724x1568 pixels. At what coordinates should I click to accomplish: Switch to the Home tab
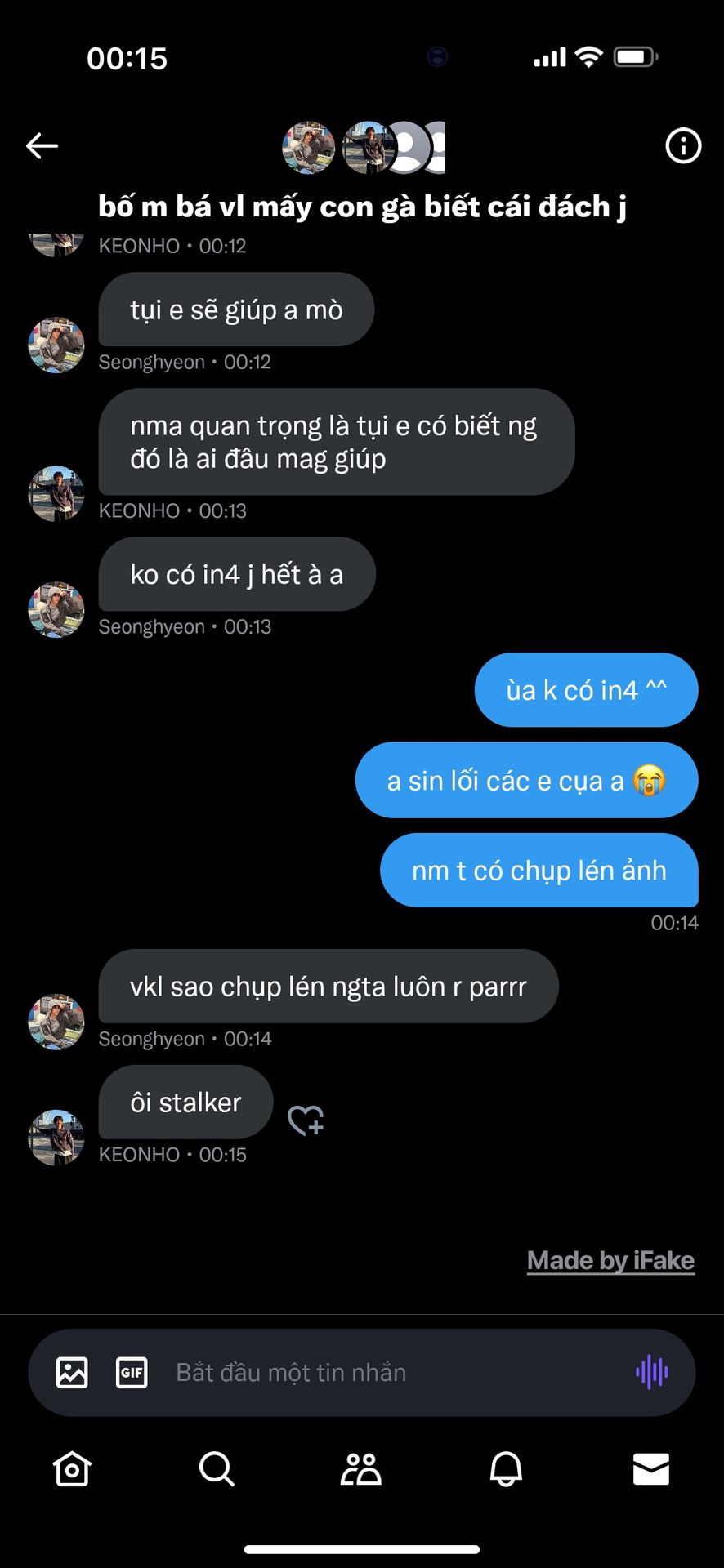click(x=72, y=1469)
